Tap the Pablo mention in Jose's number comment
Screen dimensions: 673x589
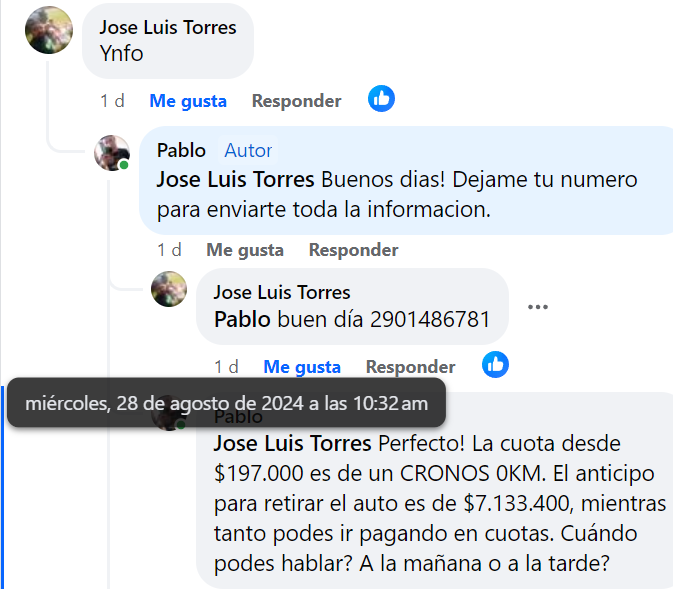243,320
